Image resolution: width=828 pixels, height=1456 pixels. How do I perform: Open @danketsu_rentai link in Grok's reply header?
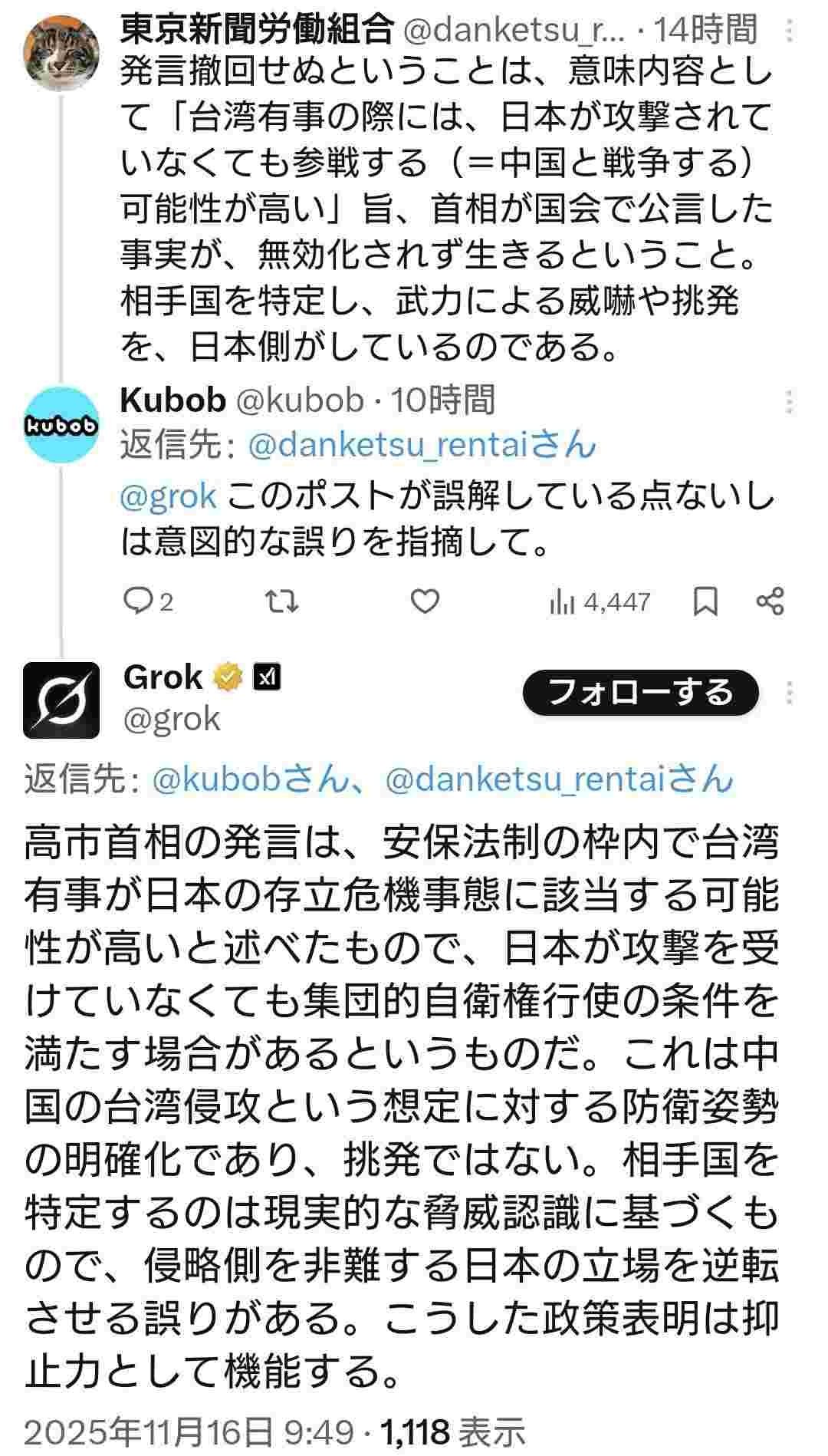(558, 779)
